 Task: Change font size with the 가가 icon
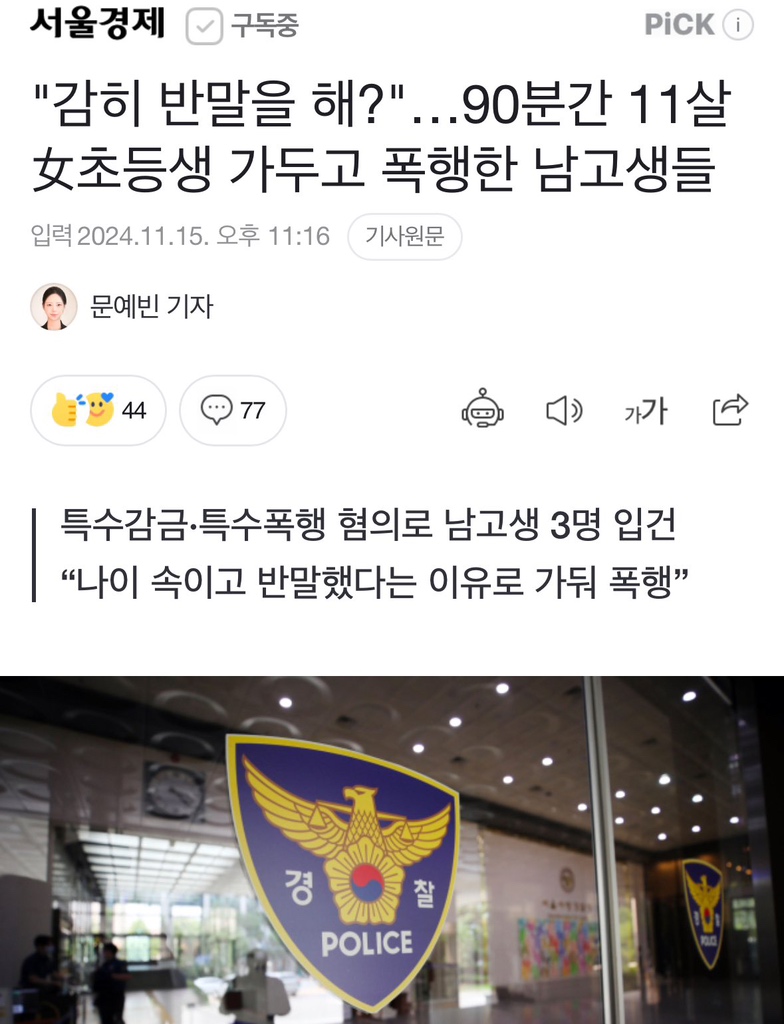tap(645, 410)
